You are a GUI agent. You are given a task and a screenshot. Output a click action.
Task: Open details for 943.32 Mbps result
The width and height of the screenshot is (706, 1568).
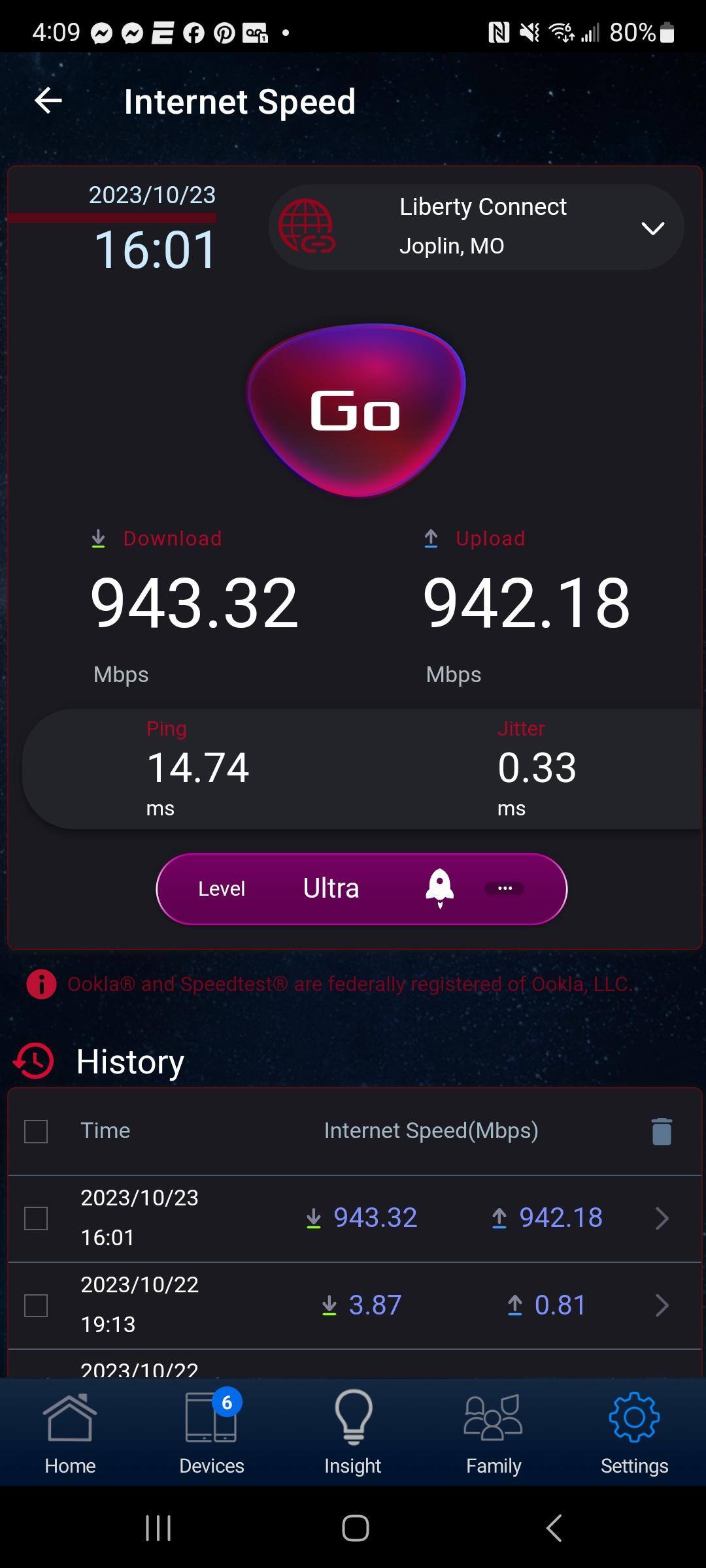point(662,1218)
